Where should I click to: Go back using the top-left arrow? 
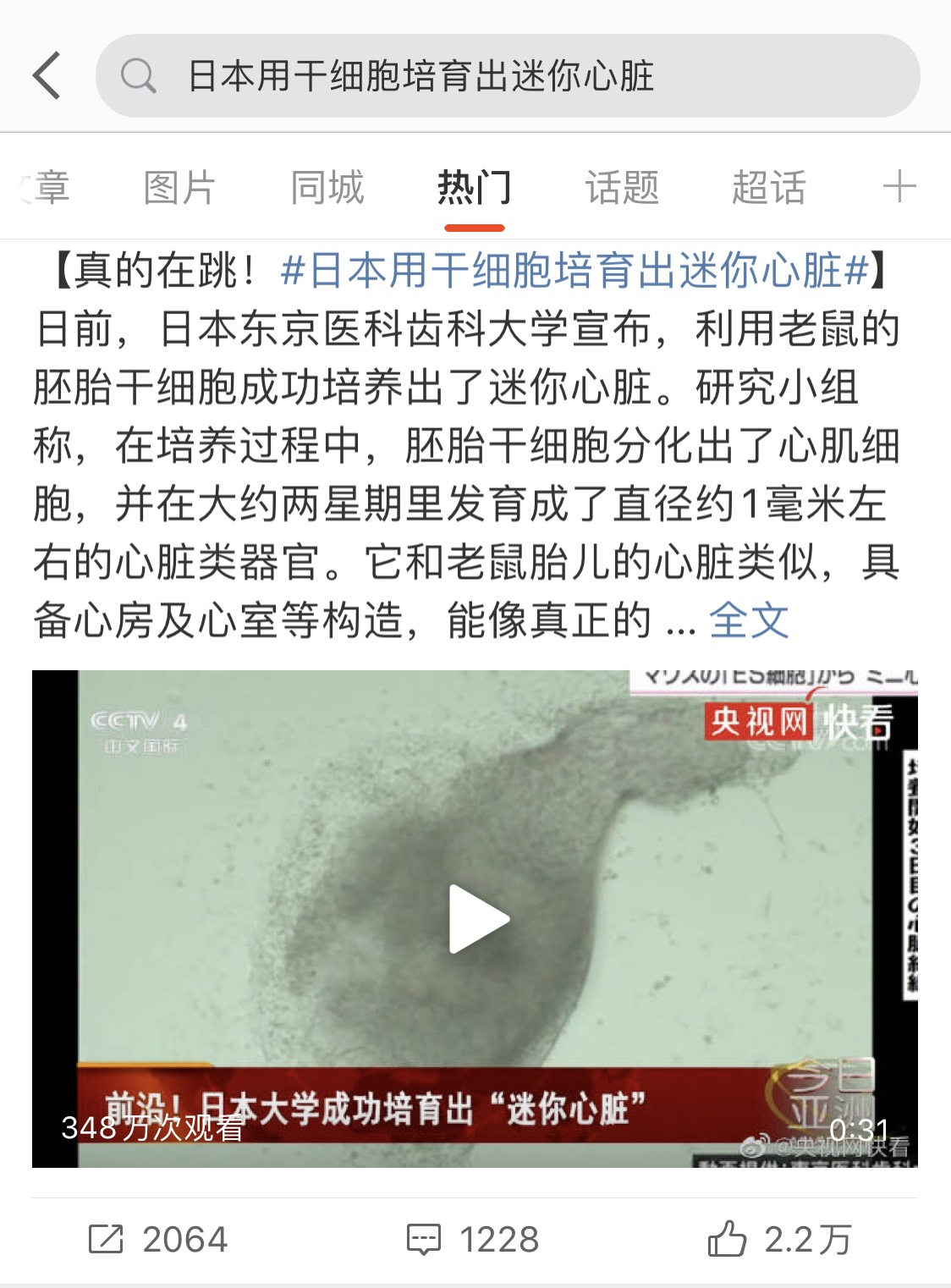point(47,76)
